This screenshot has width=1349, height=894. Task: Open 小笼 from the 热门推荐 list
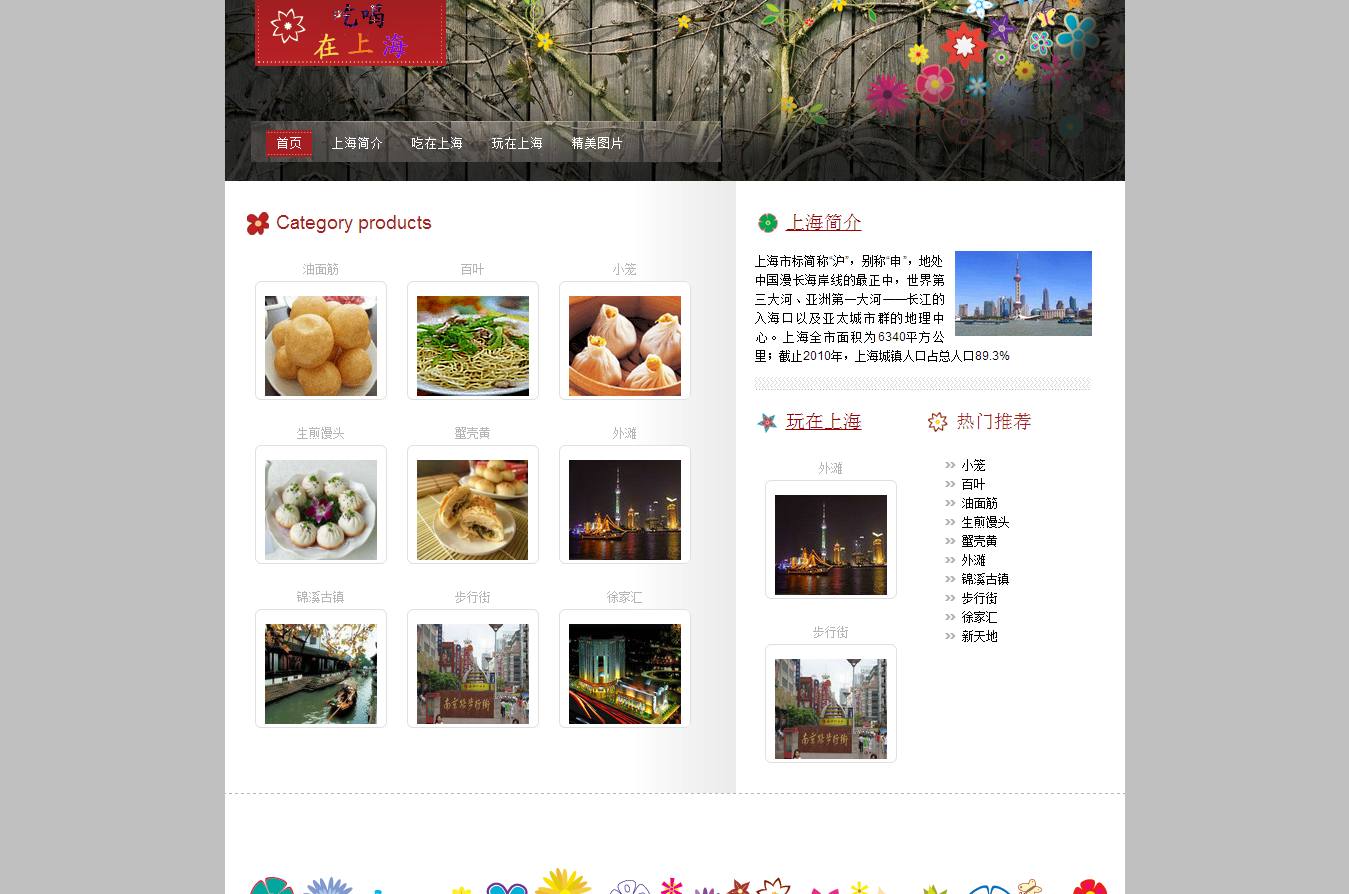[973, 465]
